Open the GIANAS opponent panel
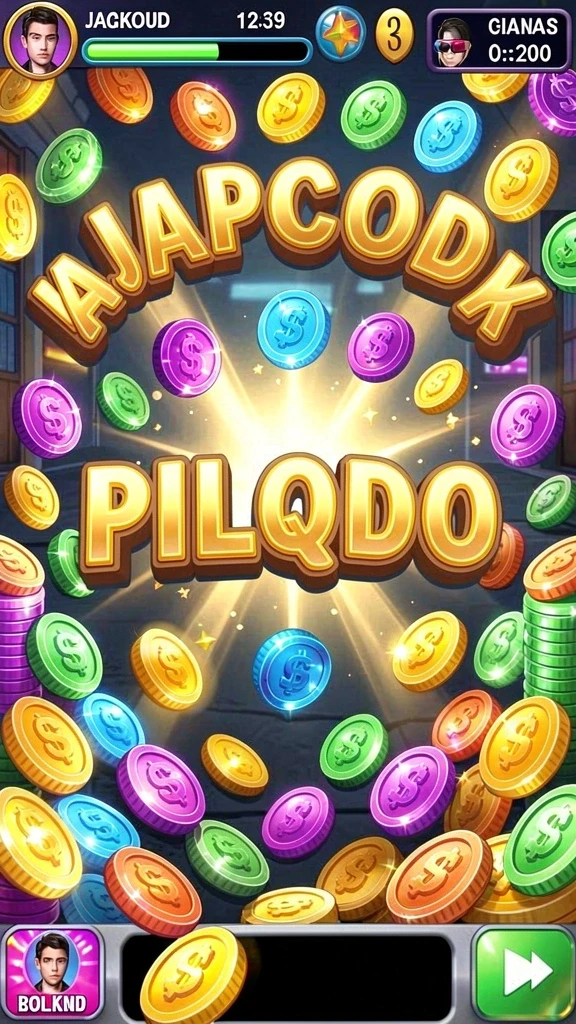576x1024 pixels. click(499, 40)
